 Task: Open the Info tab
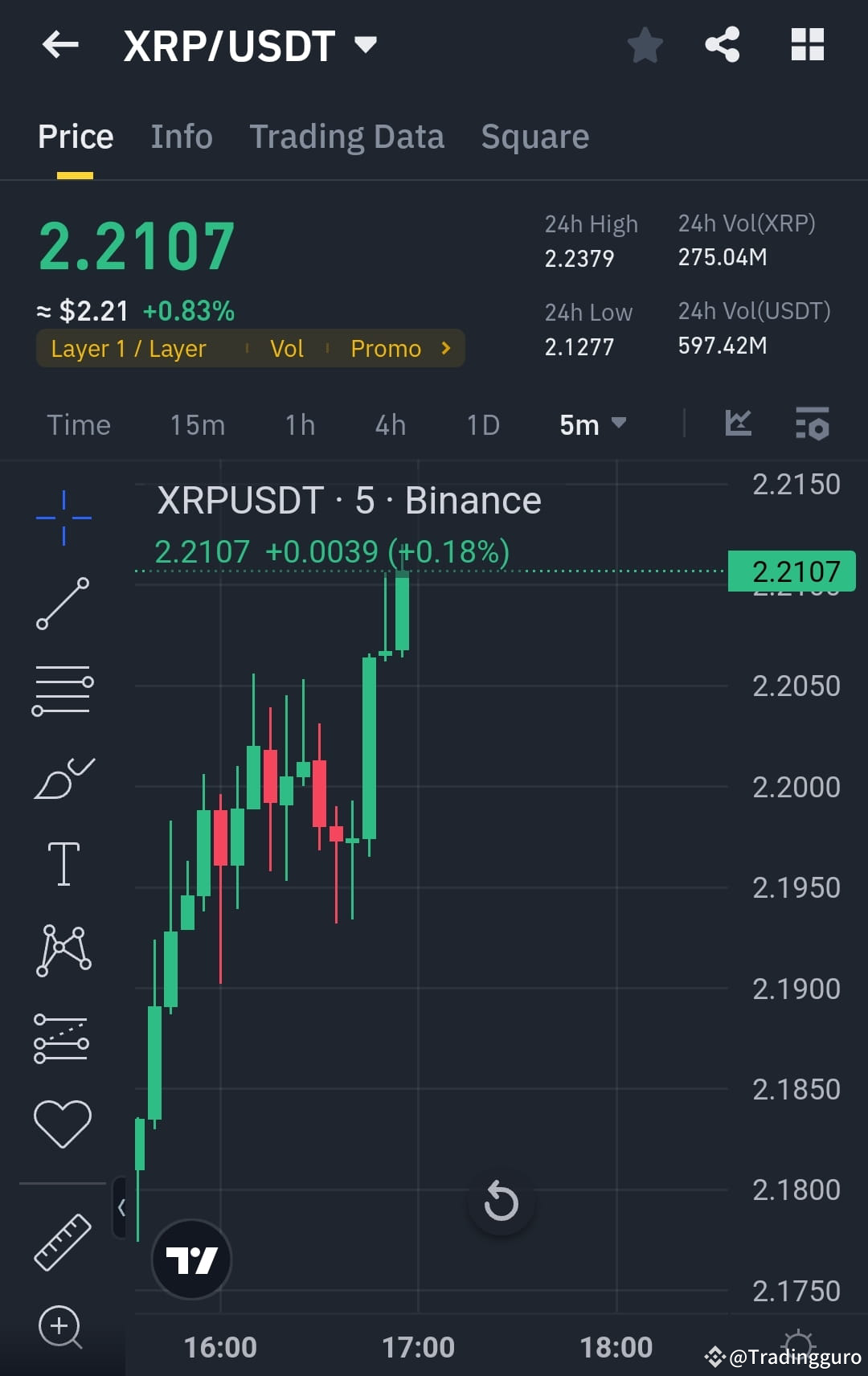[x=181, y=137]
